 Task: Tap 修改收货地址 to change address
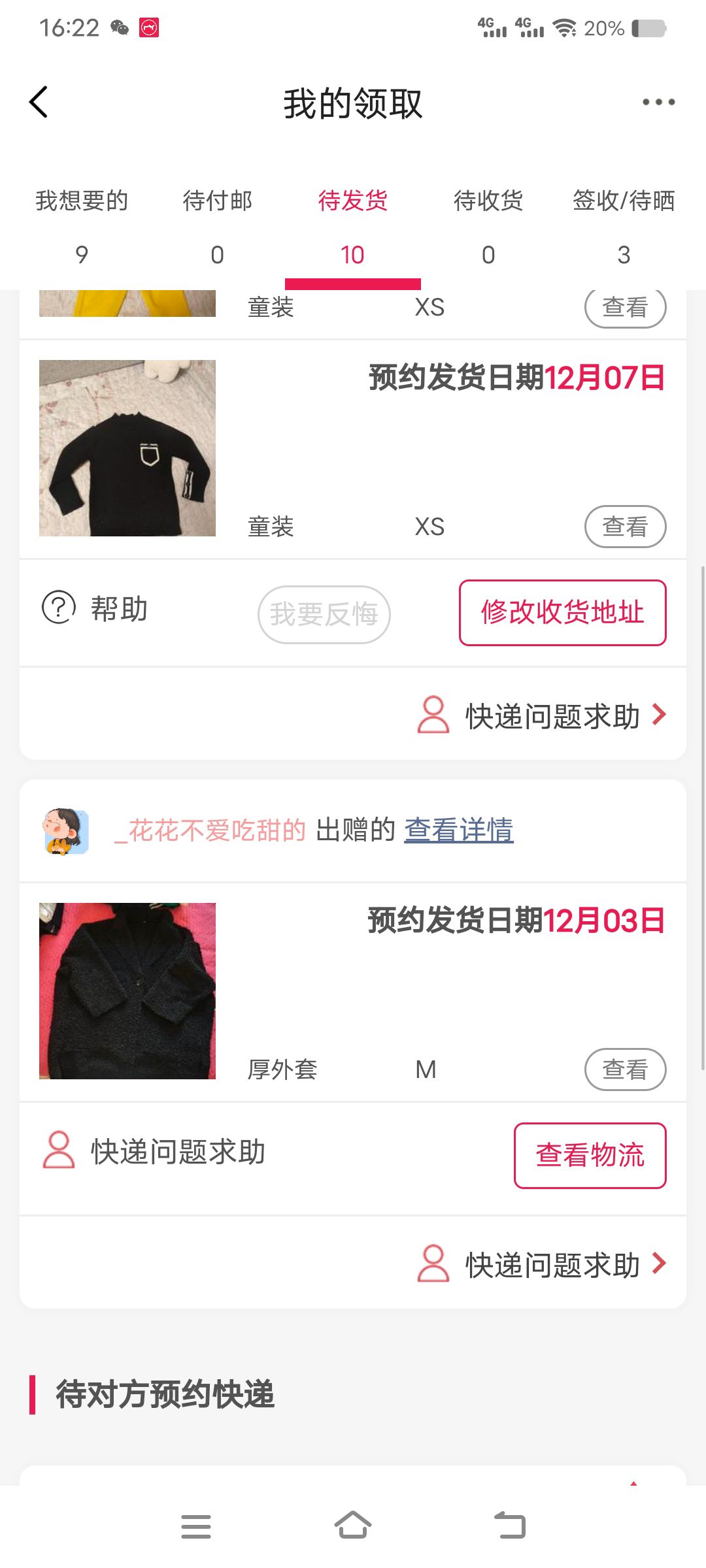point(562,613)
